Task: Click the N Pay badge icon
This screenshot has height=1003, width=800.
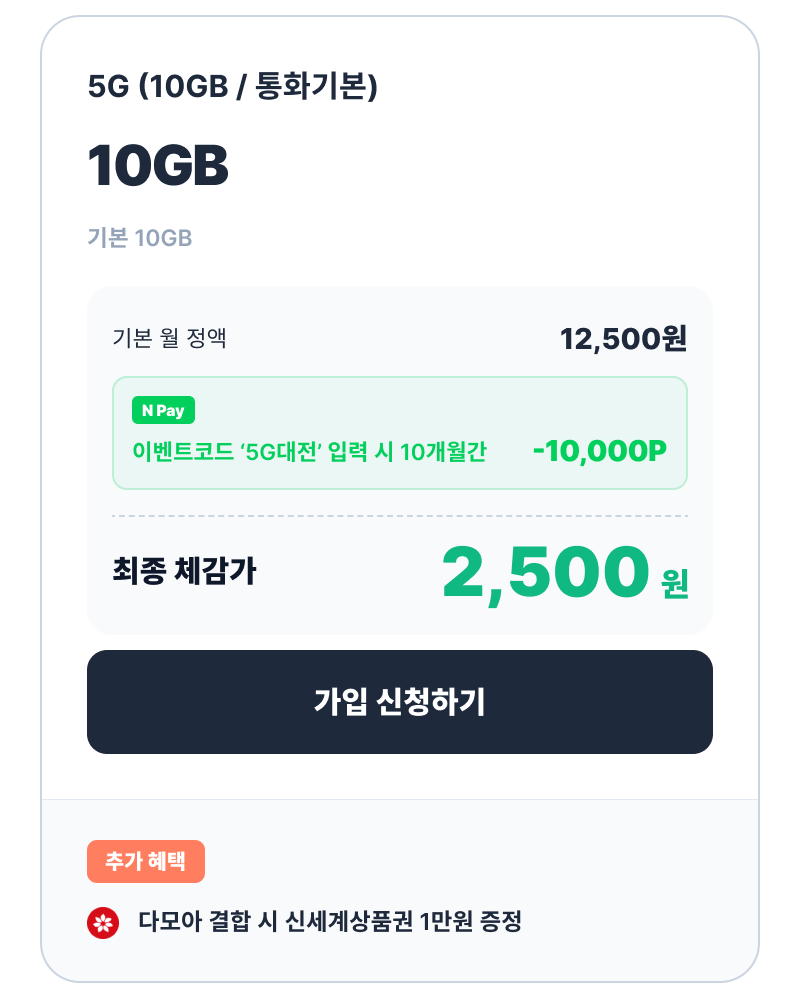Action: (x=163, y=410)
